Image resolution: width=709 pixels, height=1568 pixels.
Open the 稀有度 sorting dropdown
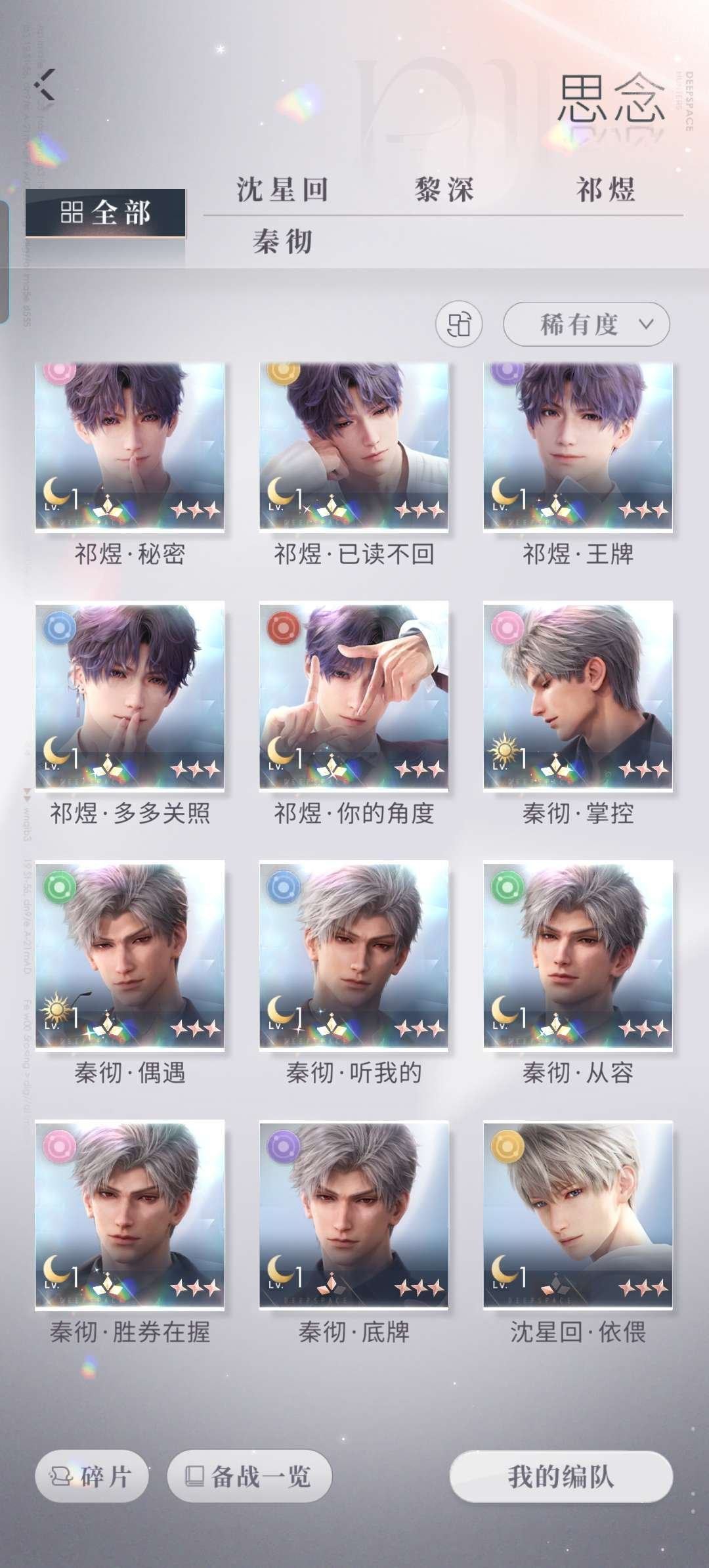[x=586, y=325]
